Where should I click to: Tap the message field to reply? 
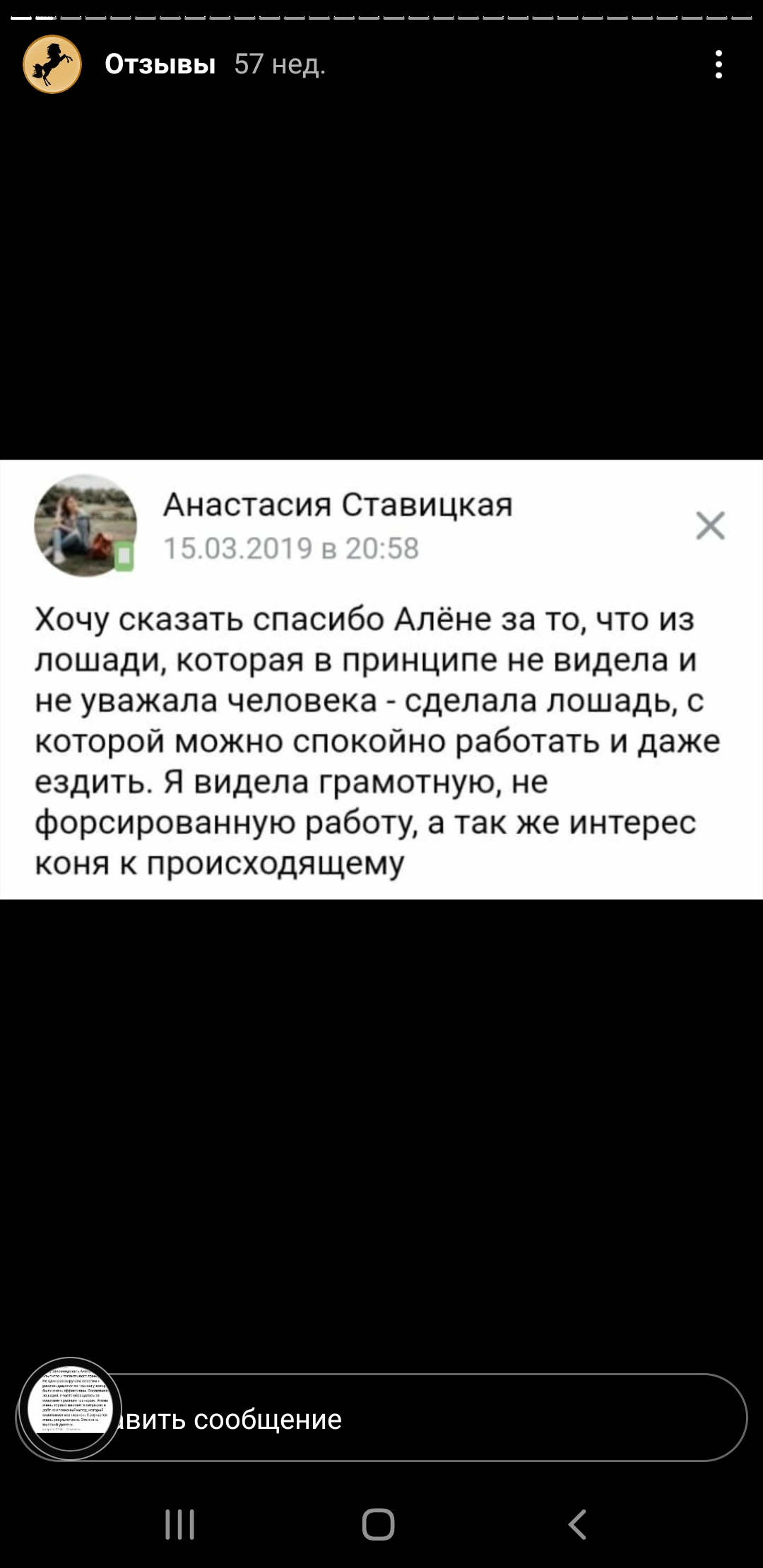[424, 1419]
